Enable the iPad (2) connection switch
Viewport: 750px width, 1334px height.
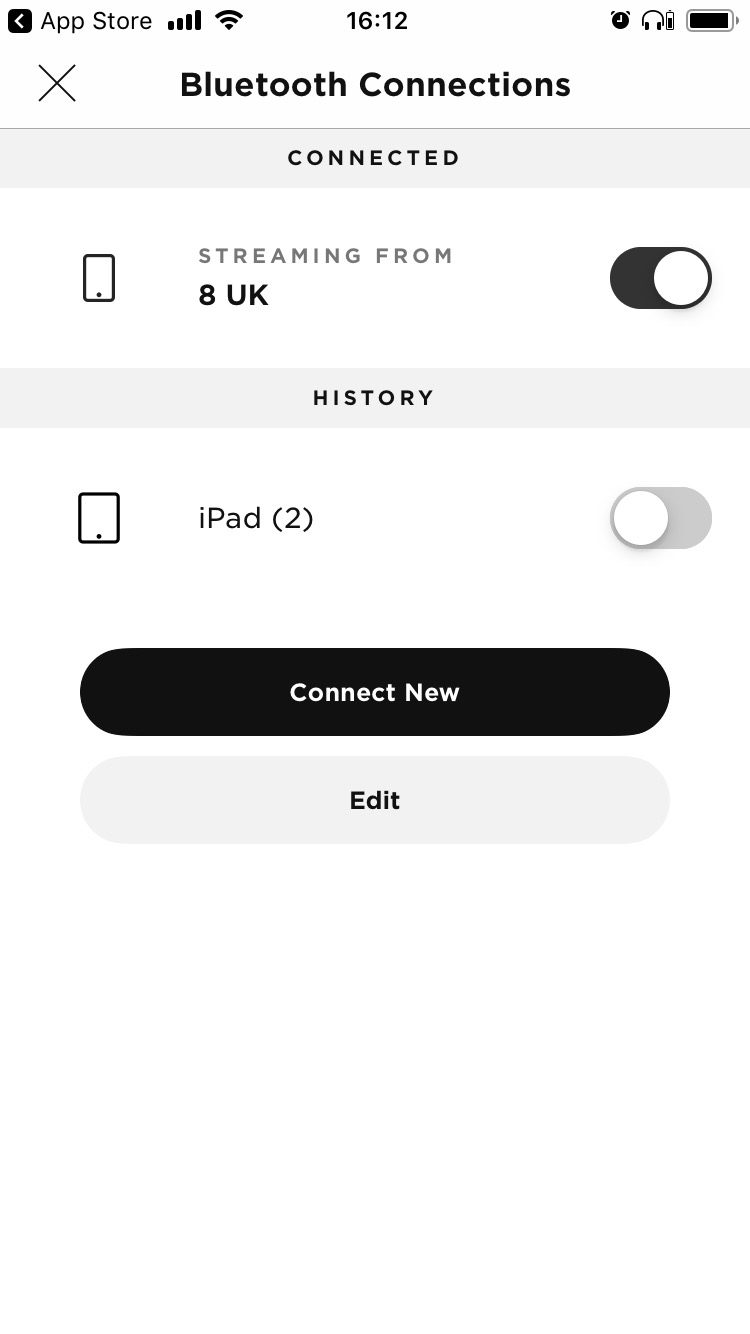tap(660, 518)
